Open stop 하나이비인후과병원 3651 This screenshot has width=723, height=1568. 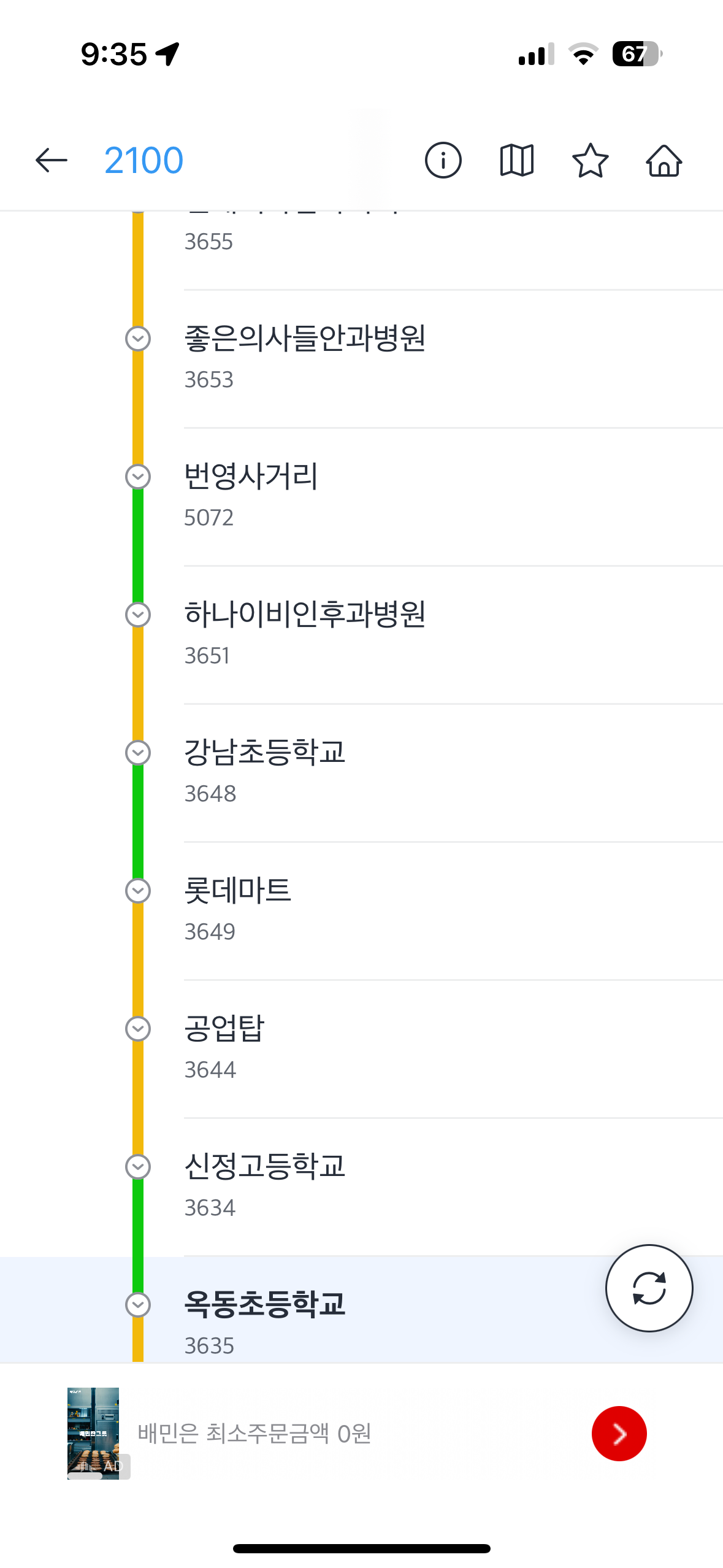(x=361, y=635)
